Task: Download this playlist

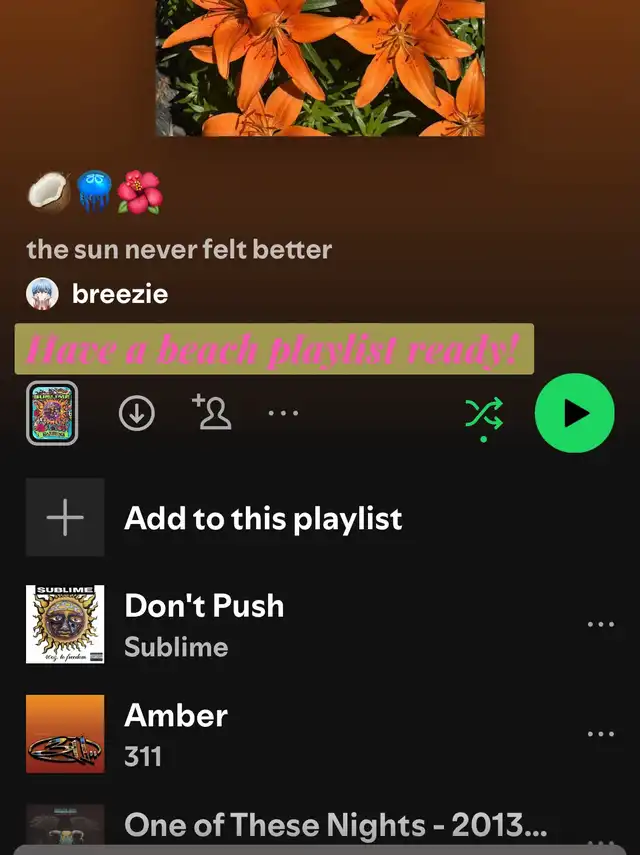Action: [x=137, y=413]
